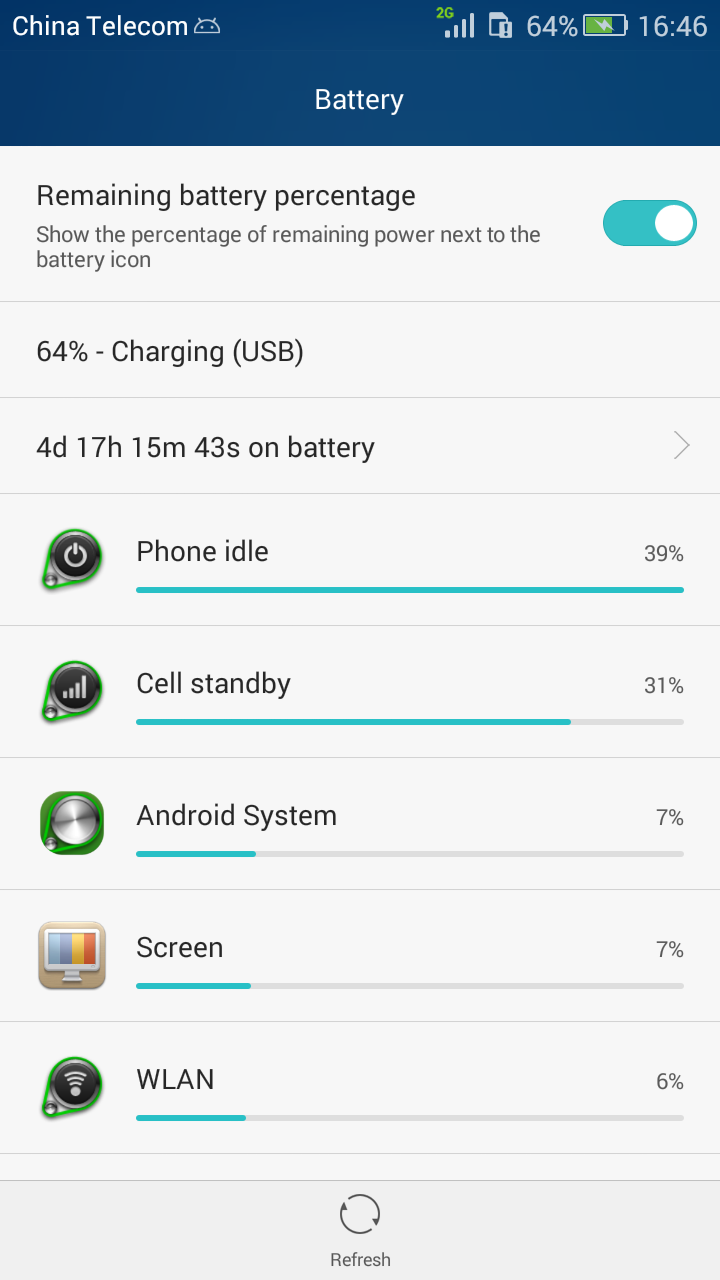The height and width of the screenshot is (1280, 720).
Task: Refresh the battery usage list
Action: [360, 1230]
